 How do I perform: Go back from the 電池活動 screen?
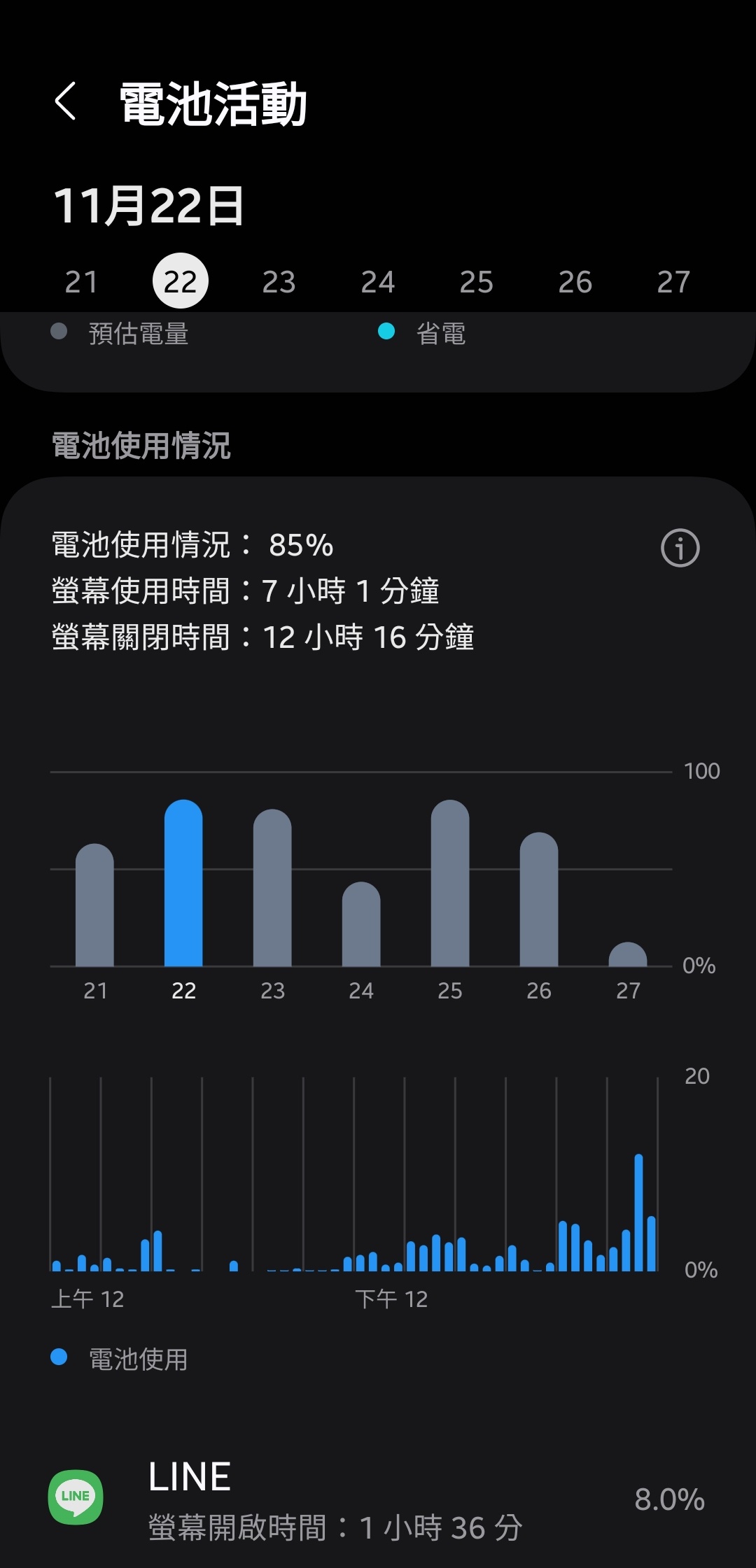(x=66, y=102)
